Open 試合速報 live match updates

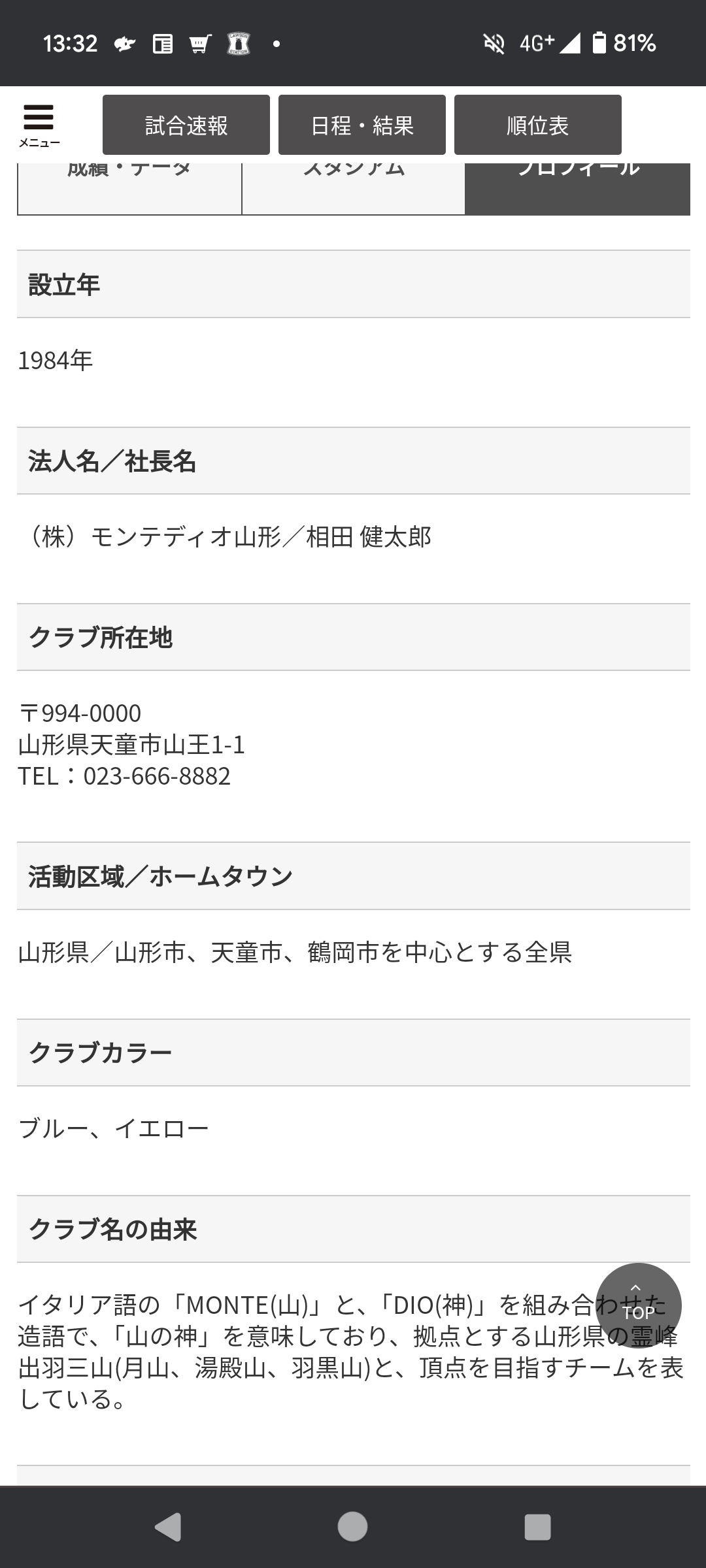point(186,125)
